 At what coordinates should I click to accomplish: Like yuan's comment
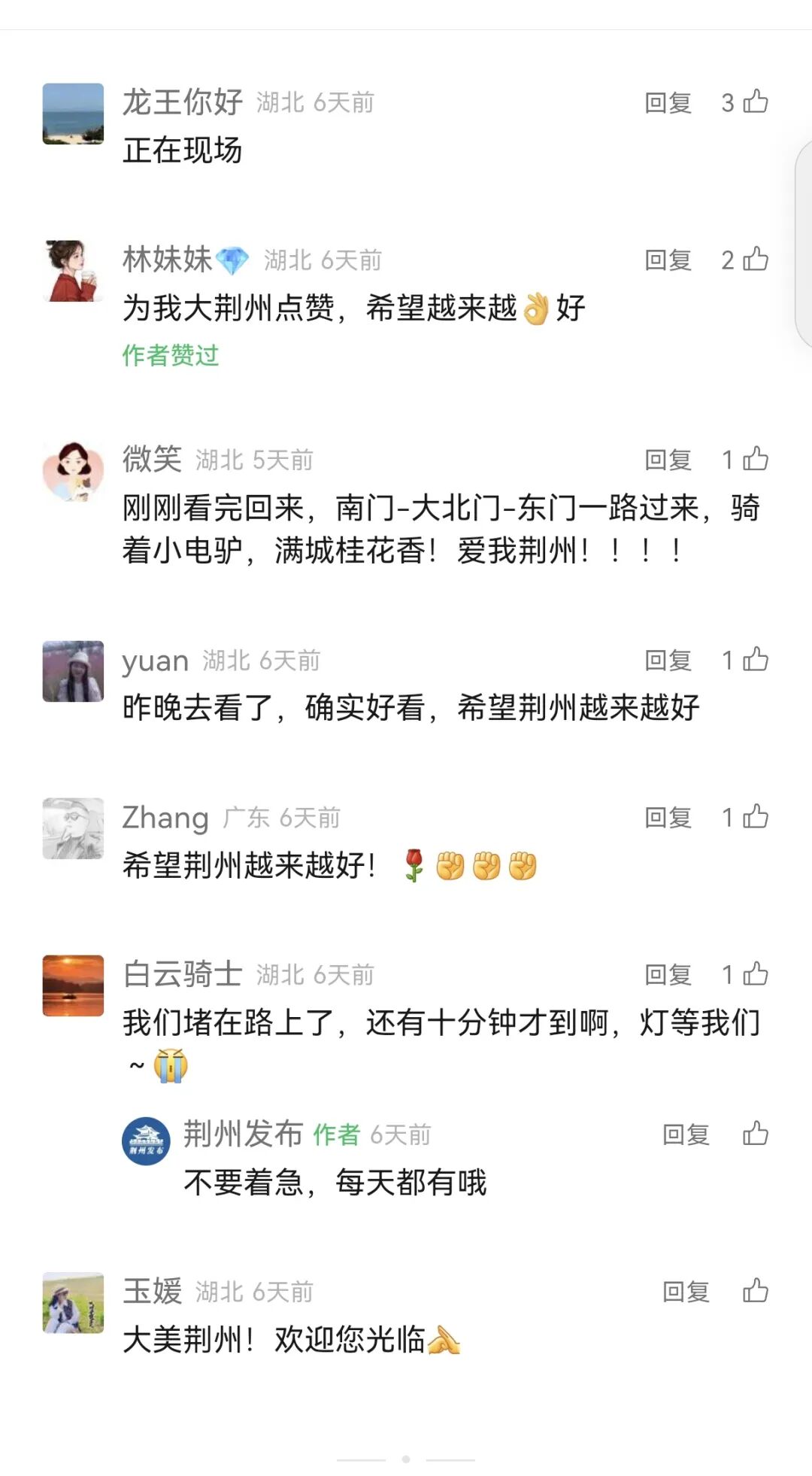pos(755,660)
